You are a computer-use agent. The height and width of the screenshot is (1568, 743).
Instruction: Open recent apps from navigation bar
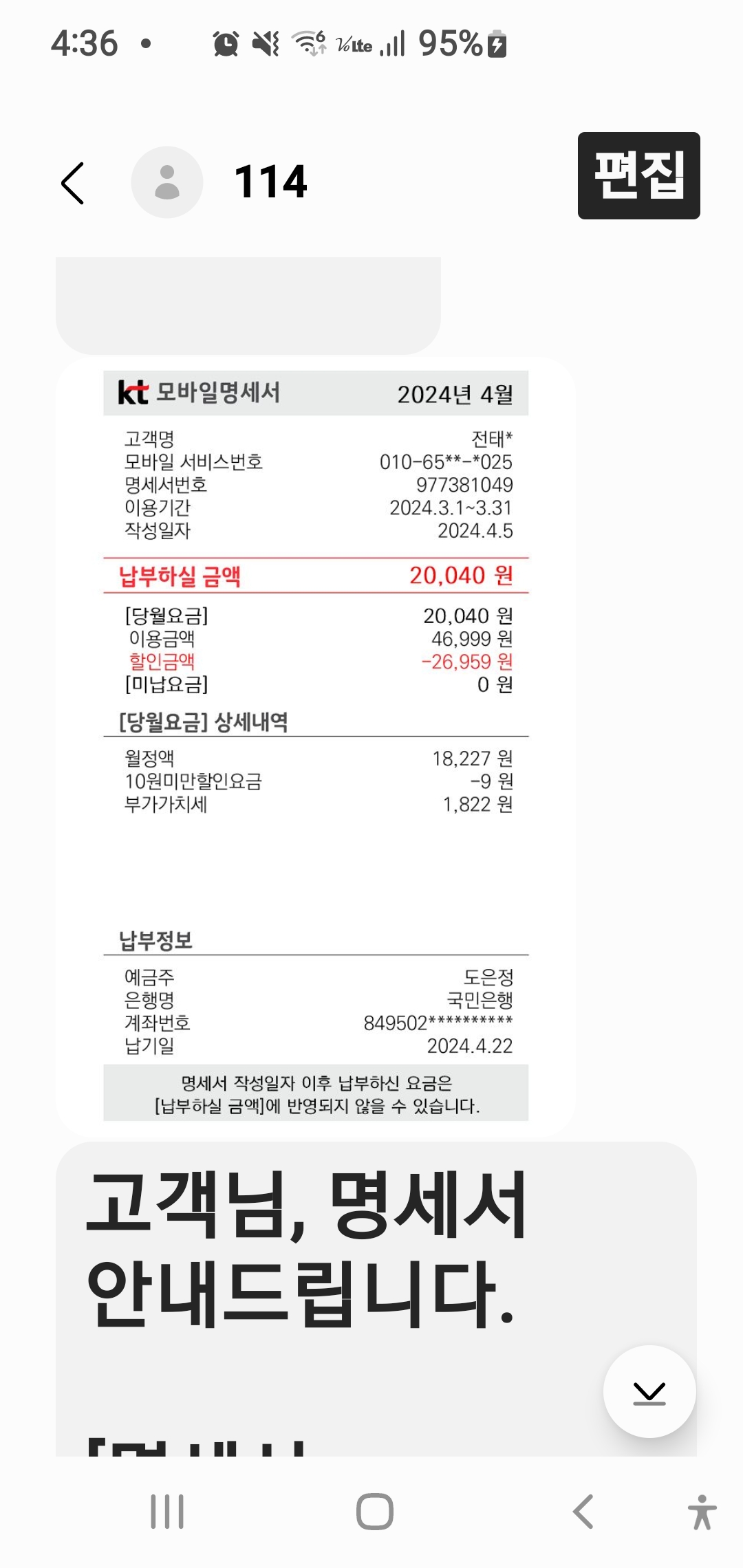pyautogui.click(x=167, y=1511)
